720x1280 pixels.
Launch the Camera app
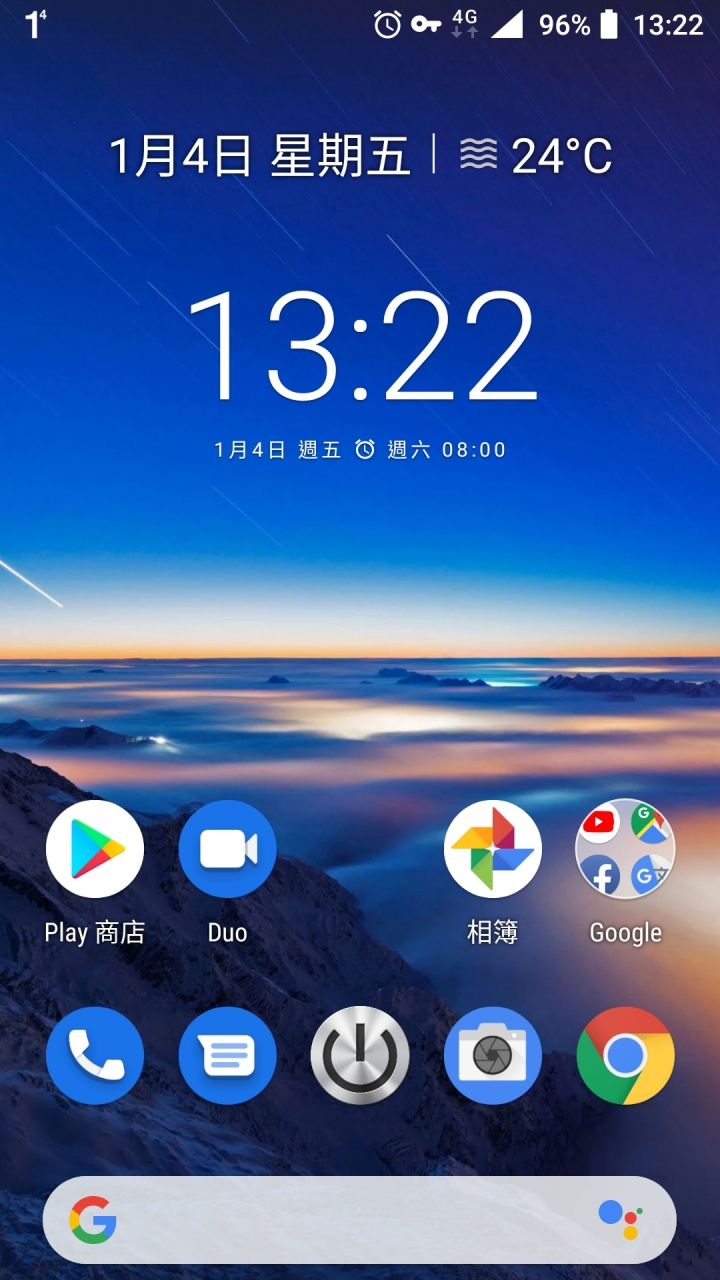[493, 1055]
